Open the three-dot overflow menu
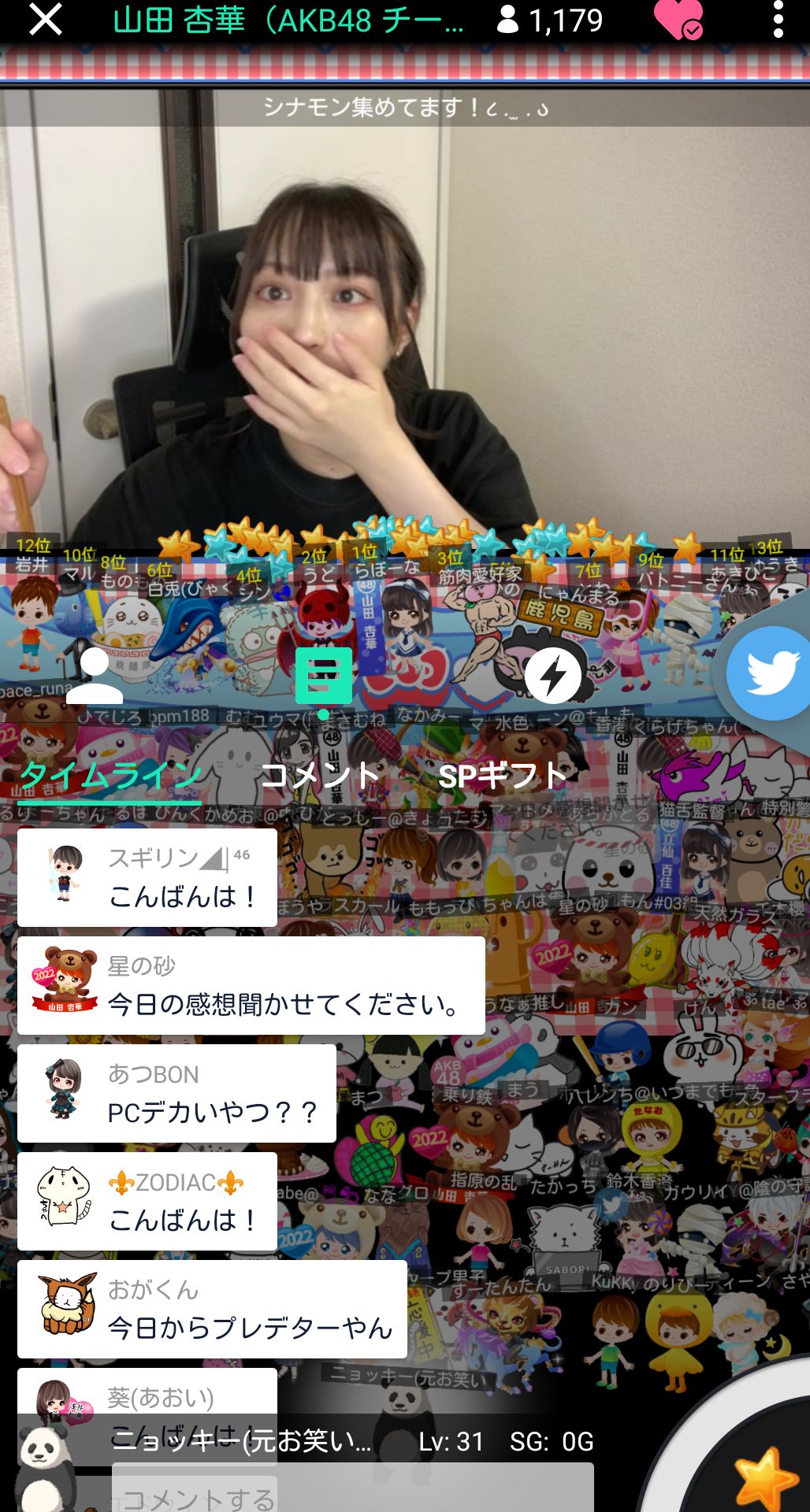This screenshot has width=810, height=1512. click(778, 20)
